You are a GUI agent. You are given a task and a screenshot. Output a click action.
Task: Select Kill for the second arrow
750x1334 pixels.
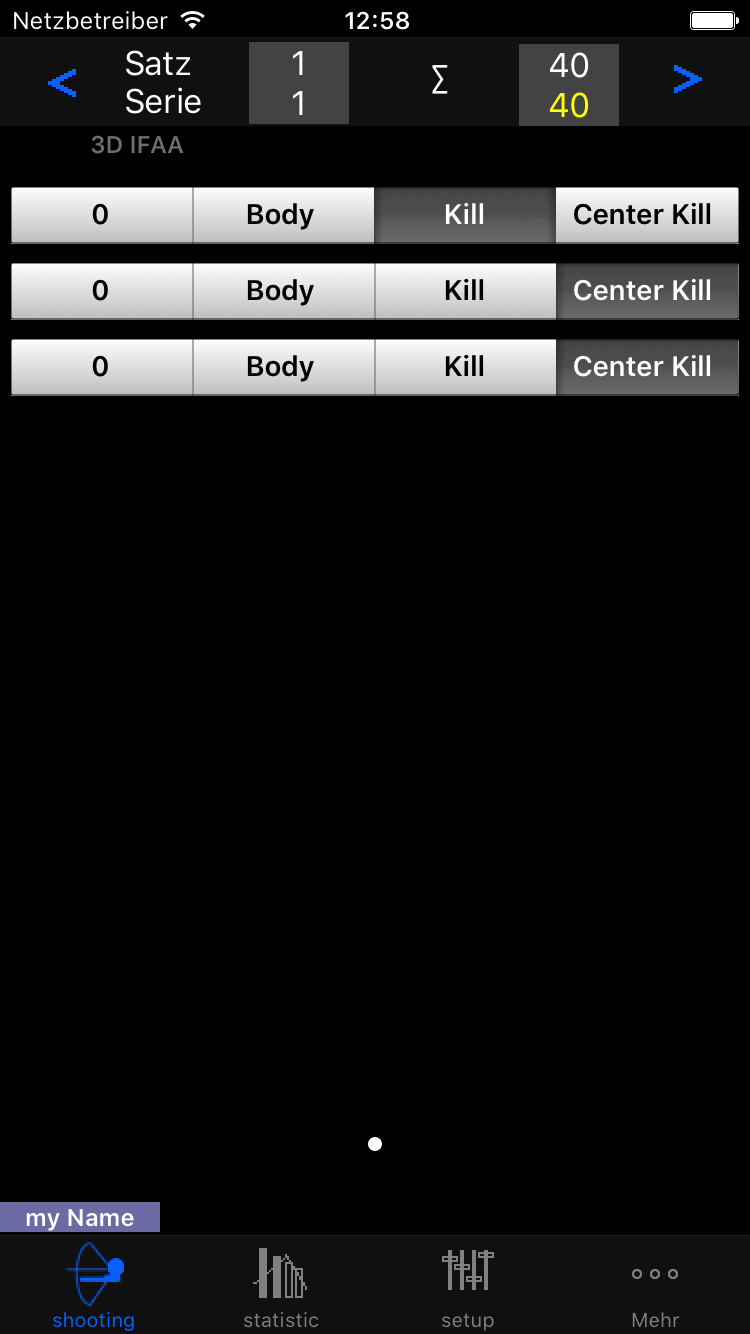coord(465,291)
